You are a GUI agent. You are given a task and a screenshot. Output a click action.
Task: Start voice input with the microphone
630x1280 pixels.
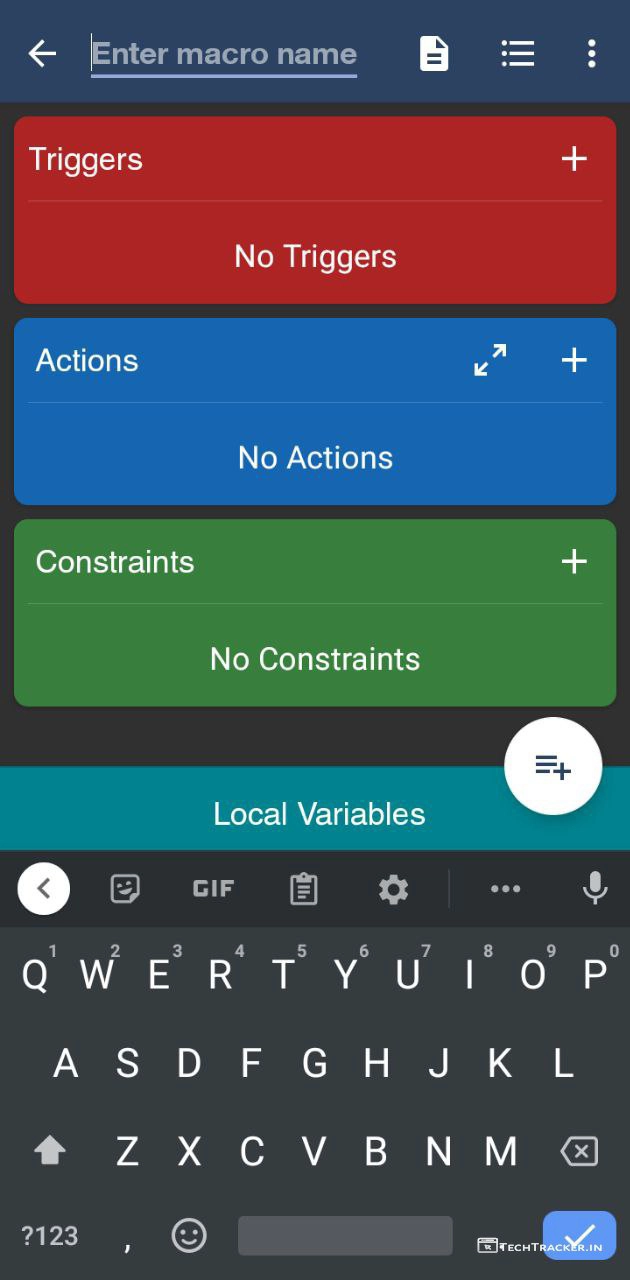pyautogui.click(x=595, y=888)
